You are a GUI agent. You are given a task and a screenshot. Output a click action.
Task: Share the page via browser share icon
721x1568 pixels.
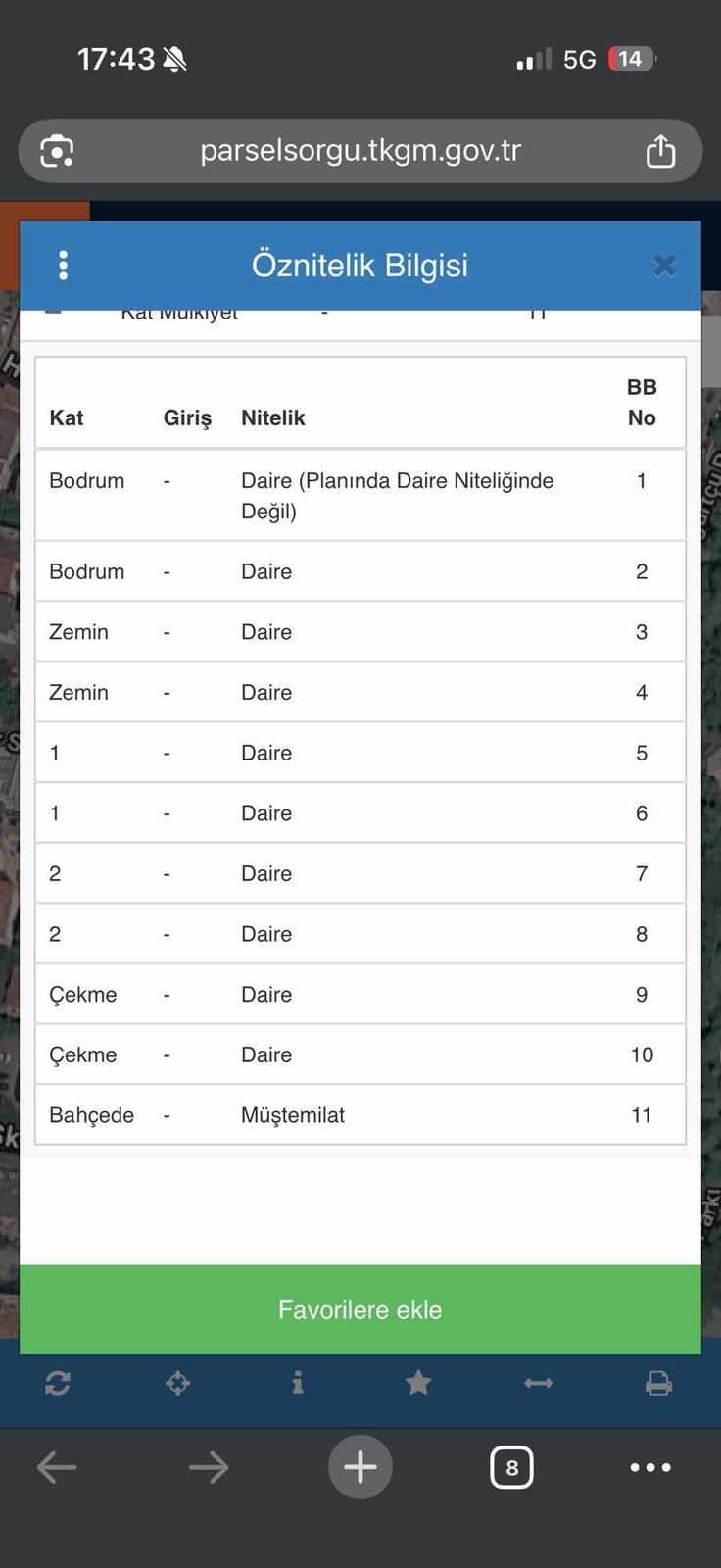click(661, 151)
